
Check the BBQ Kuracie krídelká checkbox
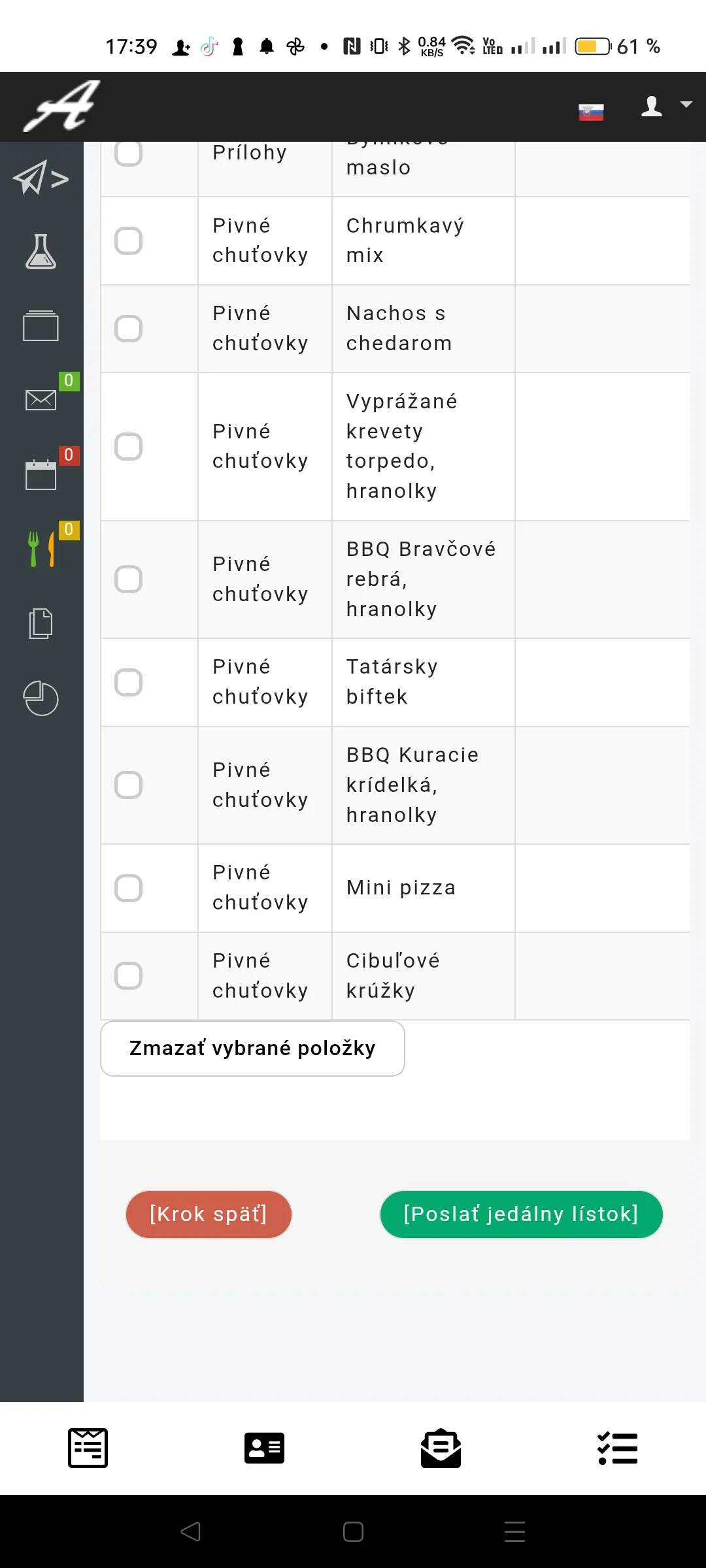point(128,785)
